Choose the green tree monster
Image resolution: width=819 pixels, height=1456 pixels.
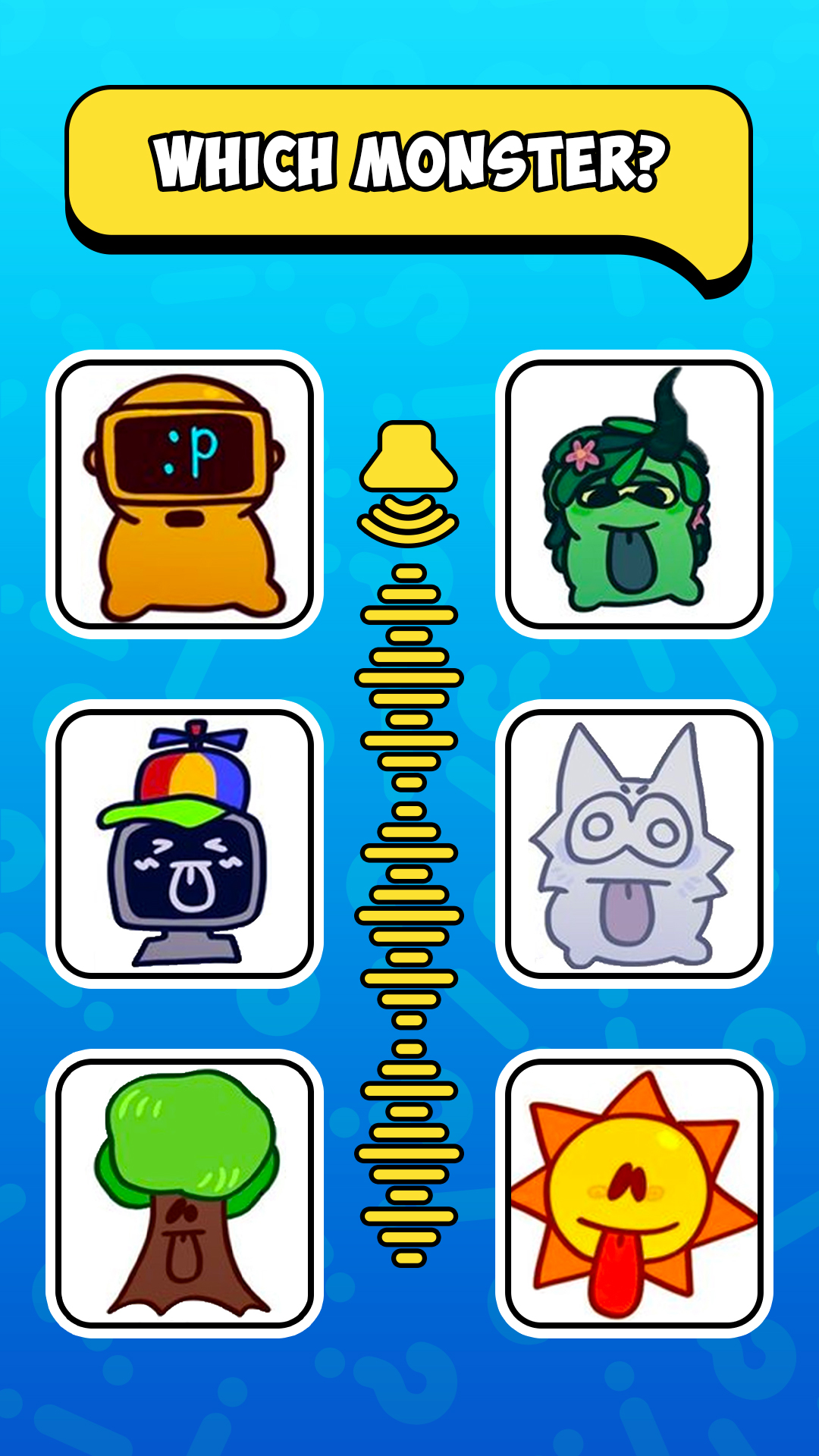(x=185, y=1192)
